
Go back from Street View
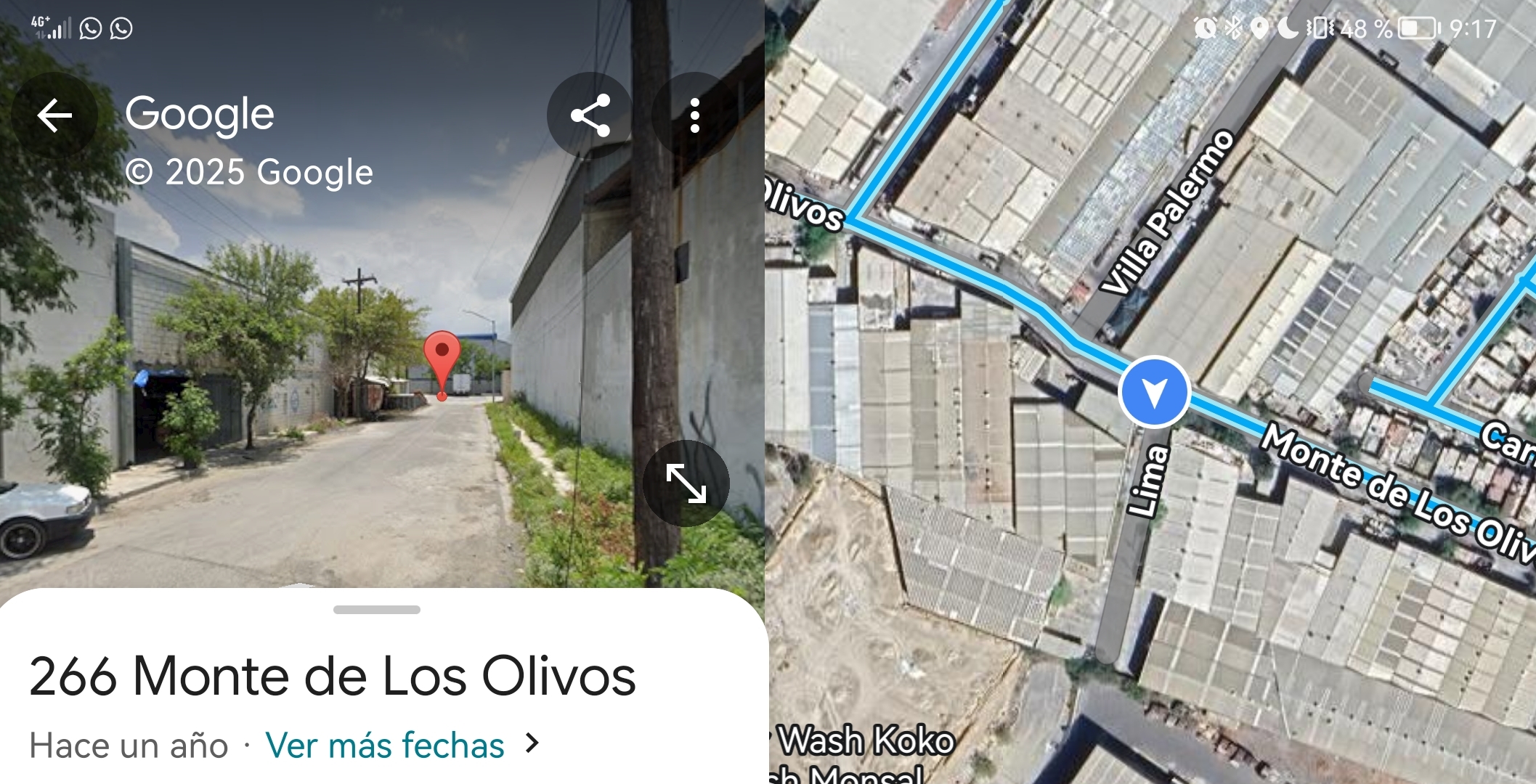click(x=54, y=115)
